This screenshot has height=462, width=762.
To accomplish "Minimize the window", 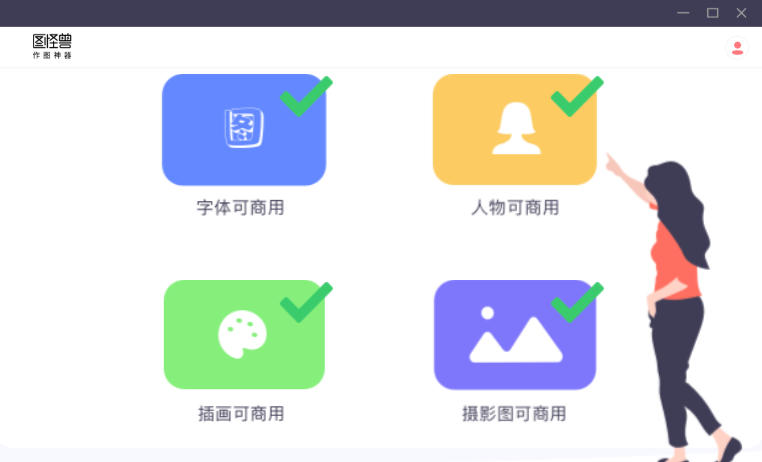I will point(683,13).
